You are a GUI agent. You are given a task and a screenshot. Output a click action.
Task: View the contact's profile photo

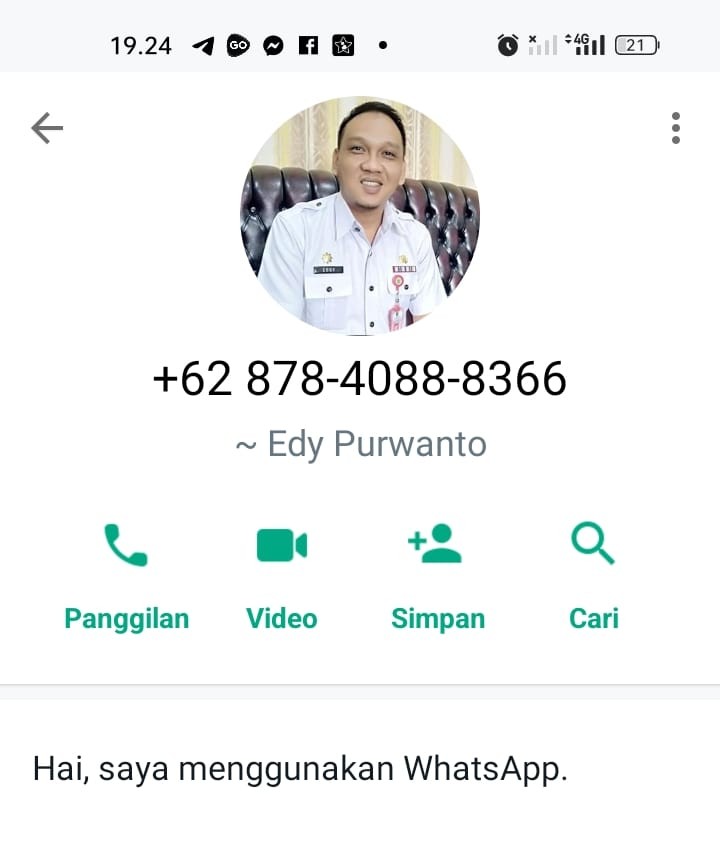click(x=360, y=216)
